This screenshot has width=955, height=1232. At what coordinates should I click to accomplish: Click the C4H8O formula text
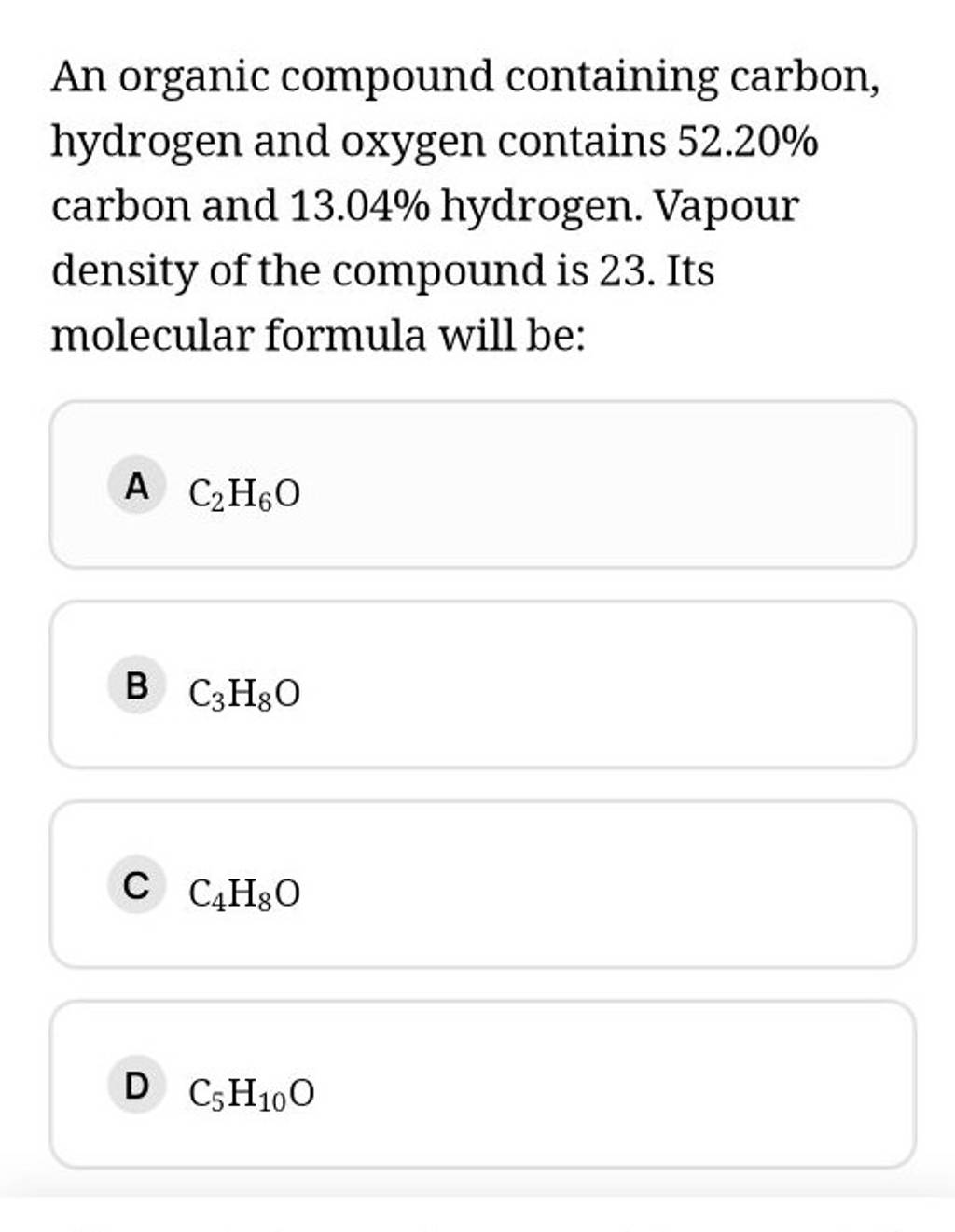tap(247, 893)
